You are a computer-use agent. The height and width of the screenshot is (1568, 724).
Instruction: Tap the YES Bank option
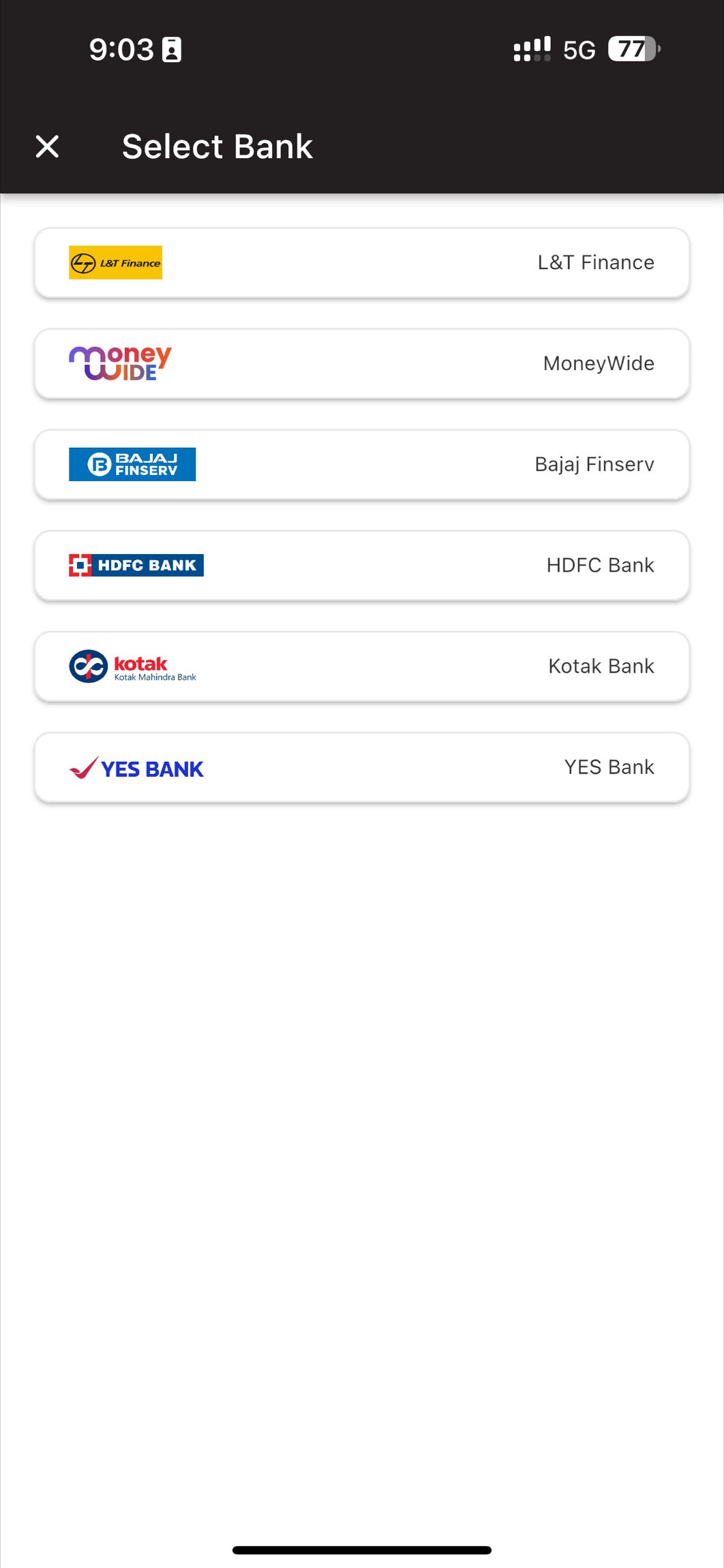361,767
